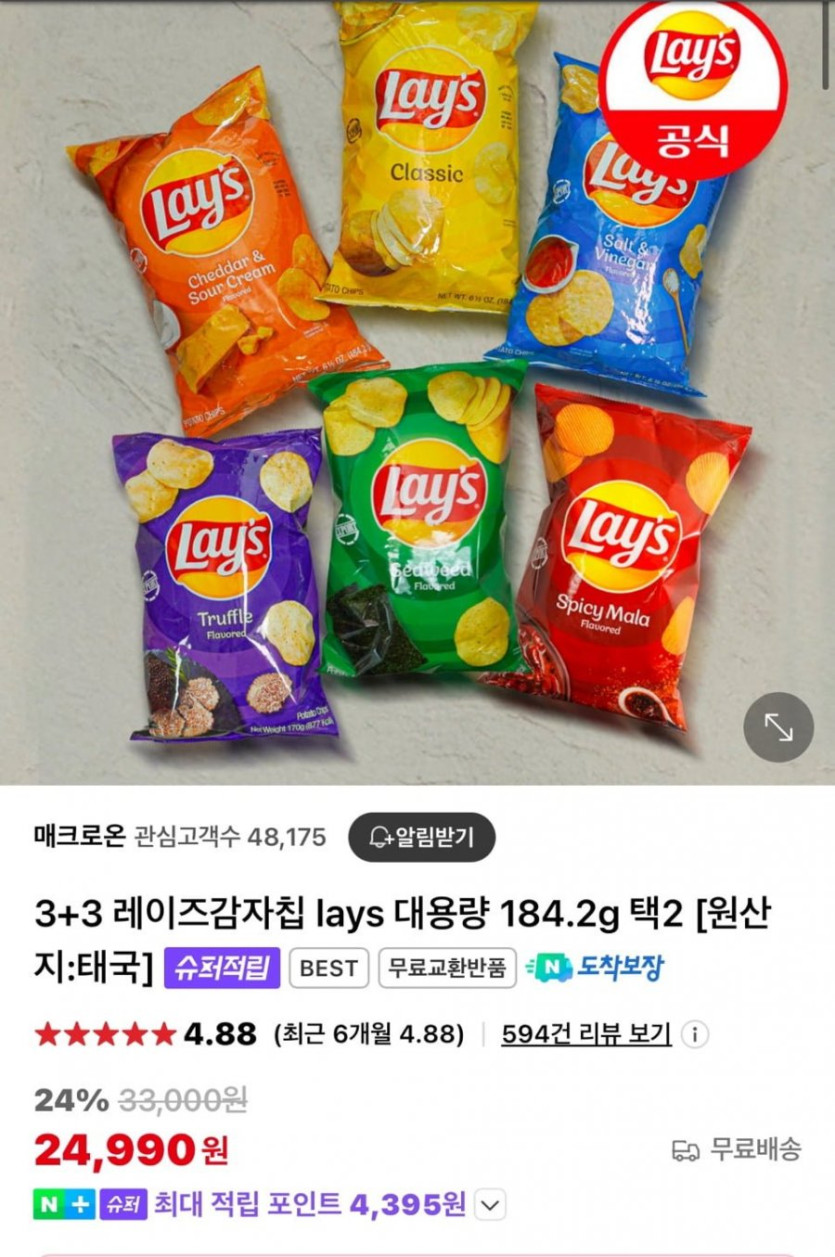Open the 594건 리뷰 보기 link
The image size is (835, 1257).
point(586,1034)
